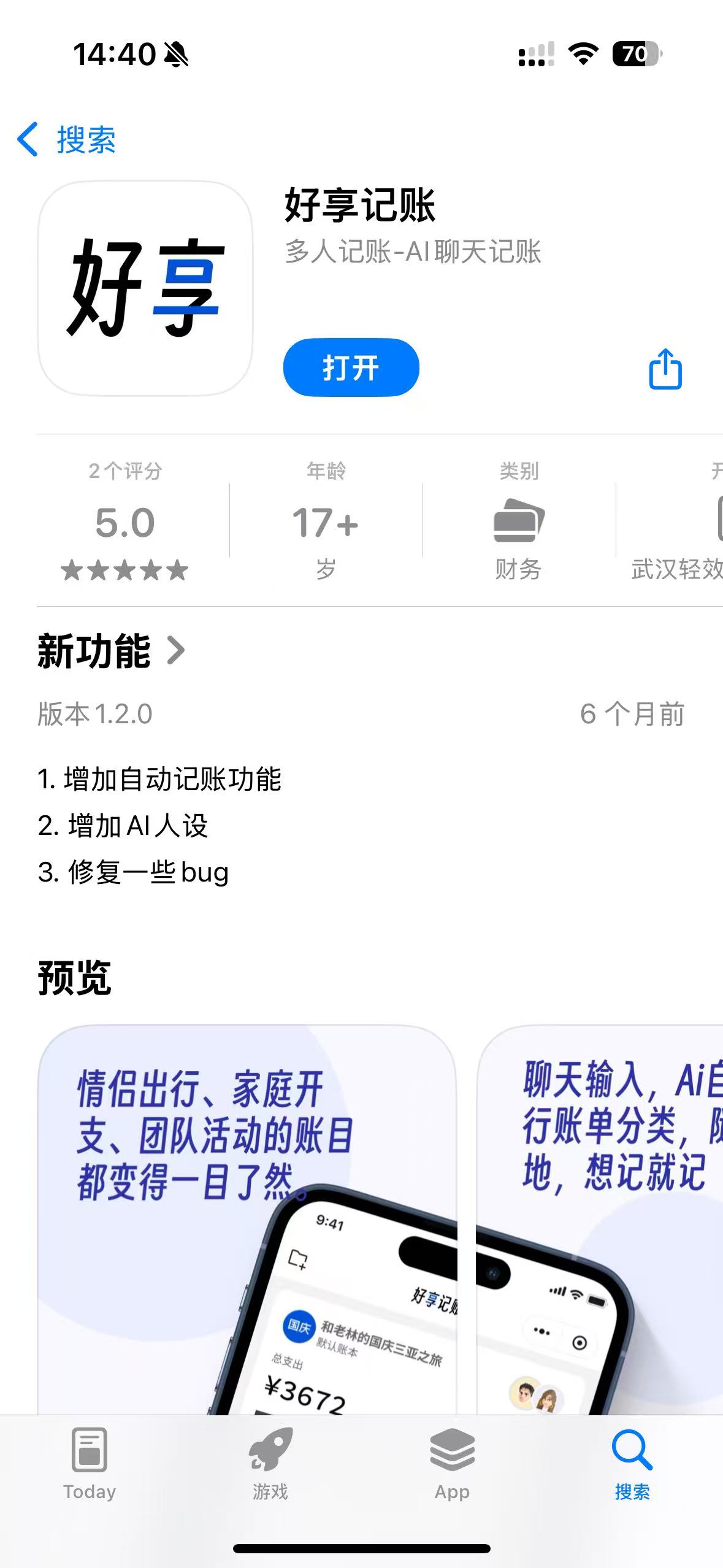Open preview screenshot about 情侣出行
The image size is (723, 1568).
point(247,1221)
